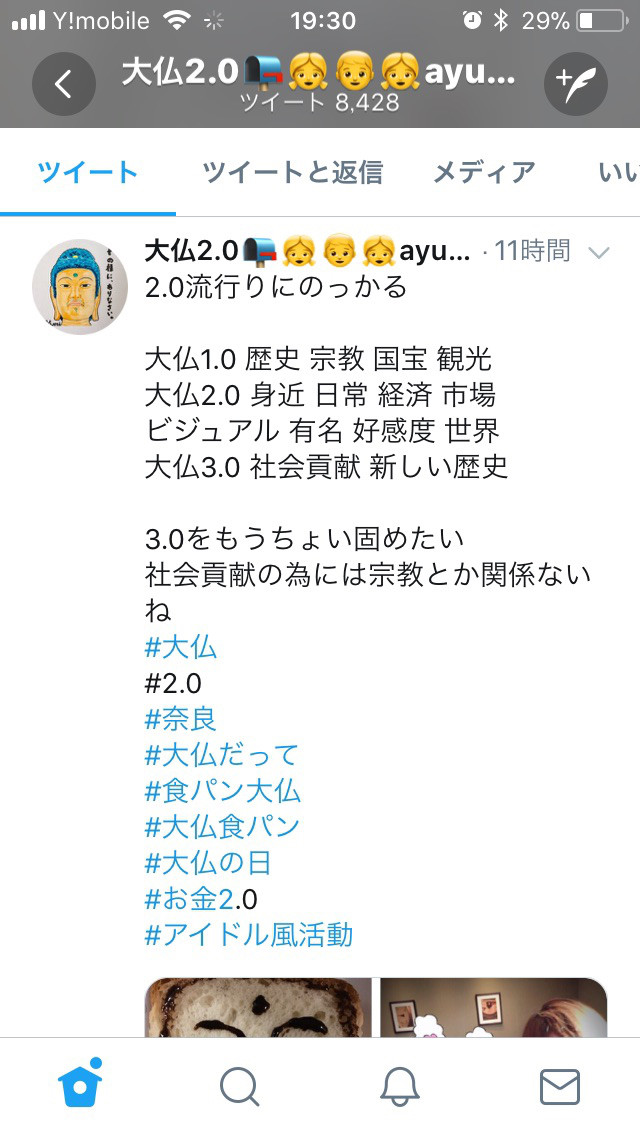Open the #奈良 hashtag
The height and width of the screenshot is (1136, 640).
tap(180, 719)
